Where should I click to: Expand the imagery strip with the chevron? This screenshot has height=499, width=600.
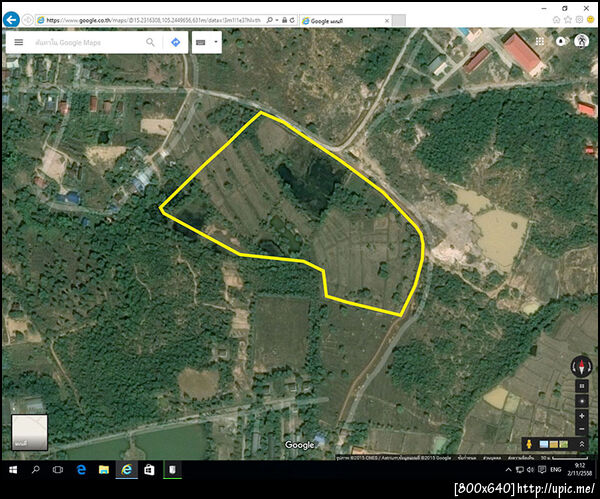coord(582,443)
